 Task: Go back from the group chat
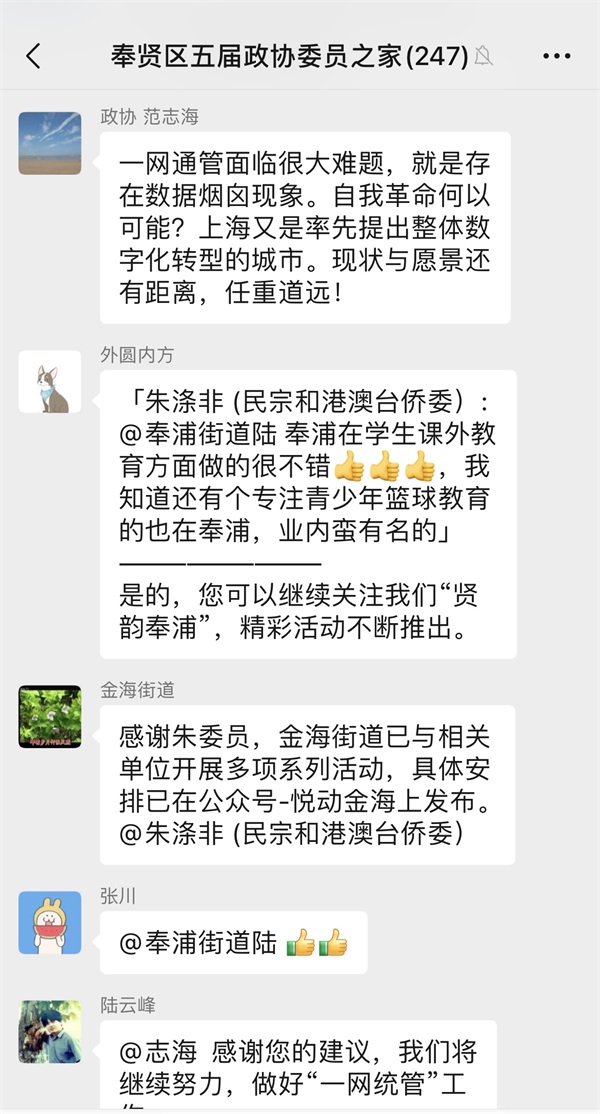point(34,56)
